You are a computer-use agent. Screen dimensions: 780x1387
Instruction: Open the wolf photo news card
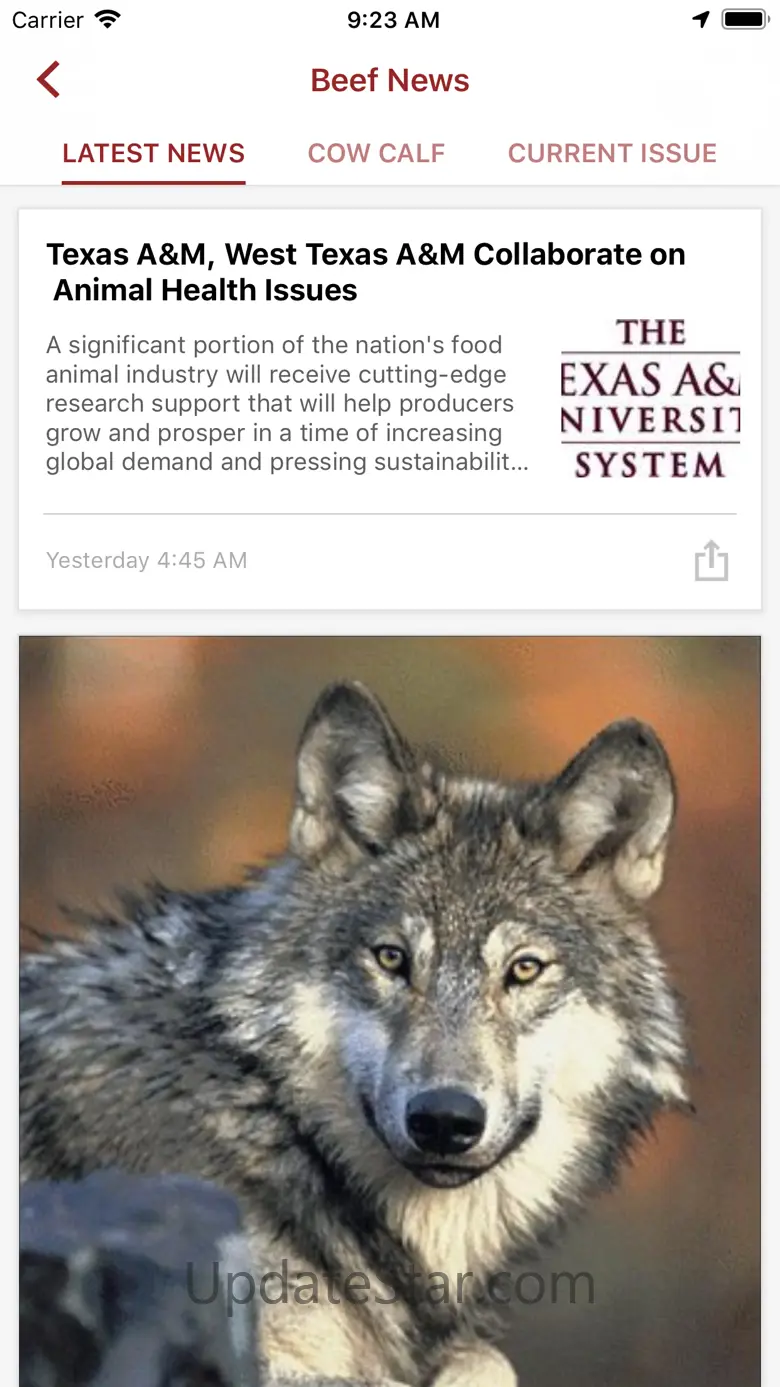[x=390, y=1010]
